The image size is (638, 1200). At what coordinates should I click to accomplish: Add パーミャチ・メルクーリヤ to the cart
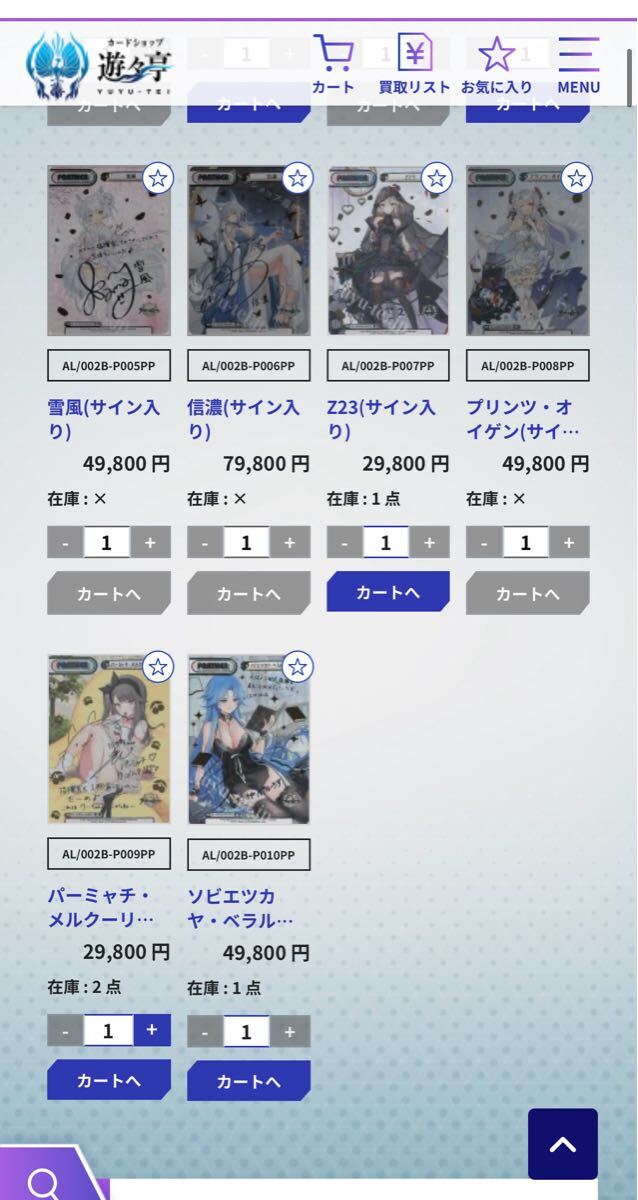point(109,1080)
